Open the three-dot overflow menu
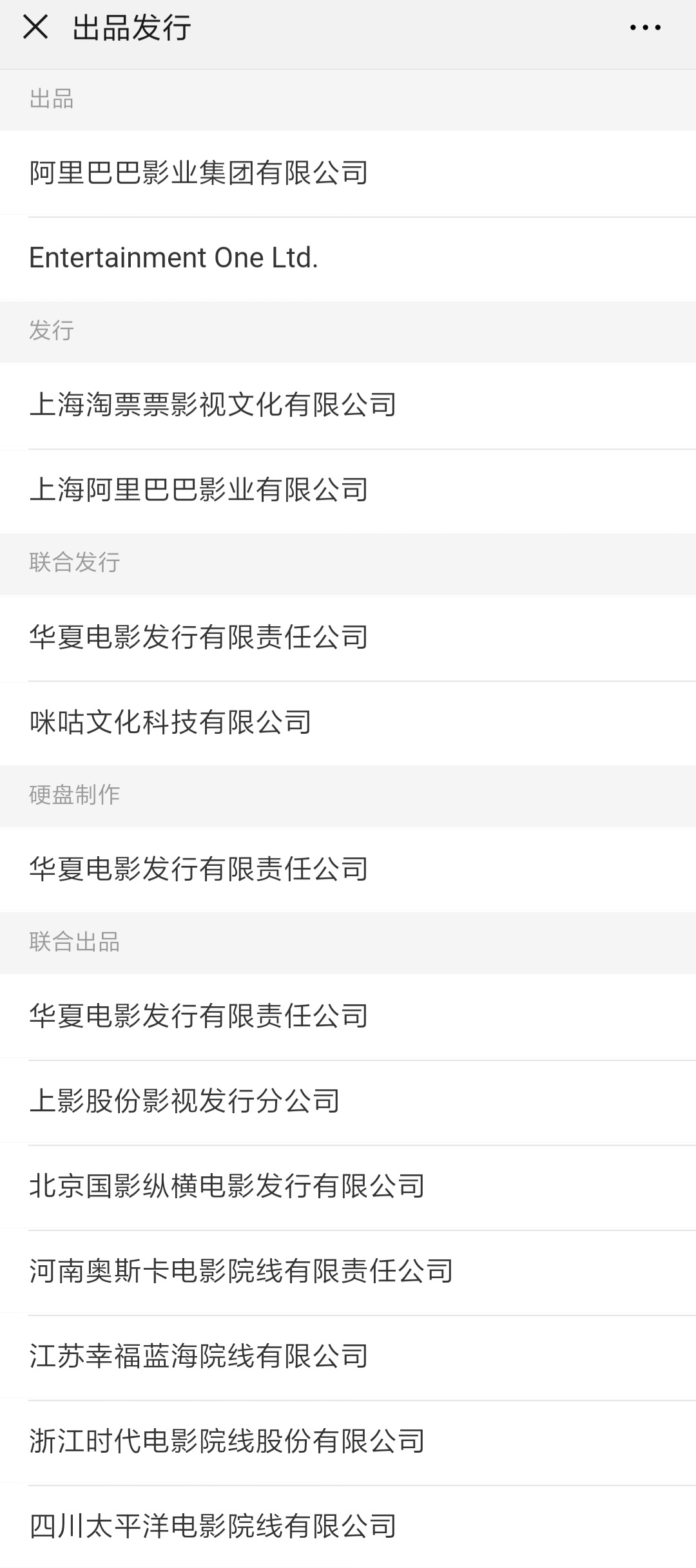 click(x=645, y=28)
